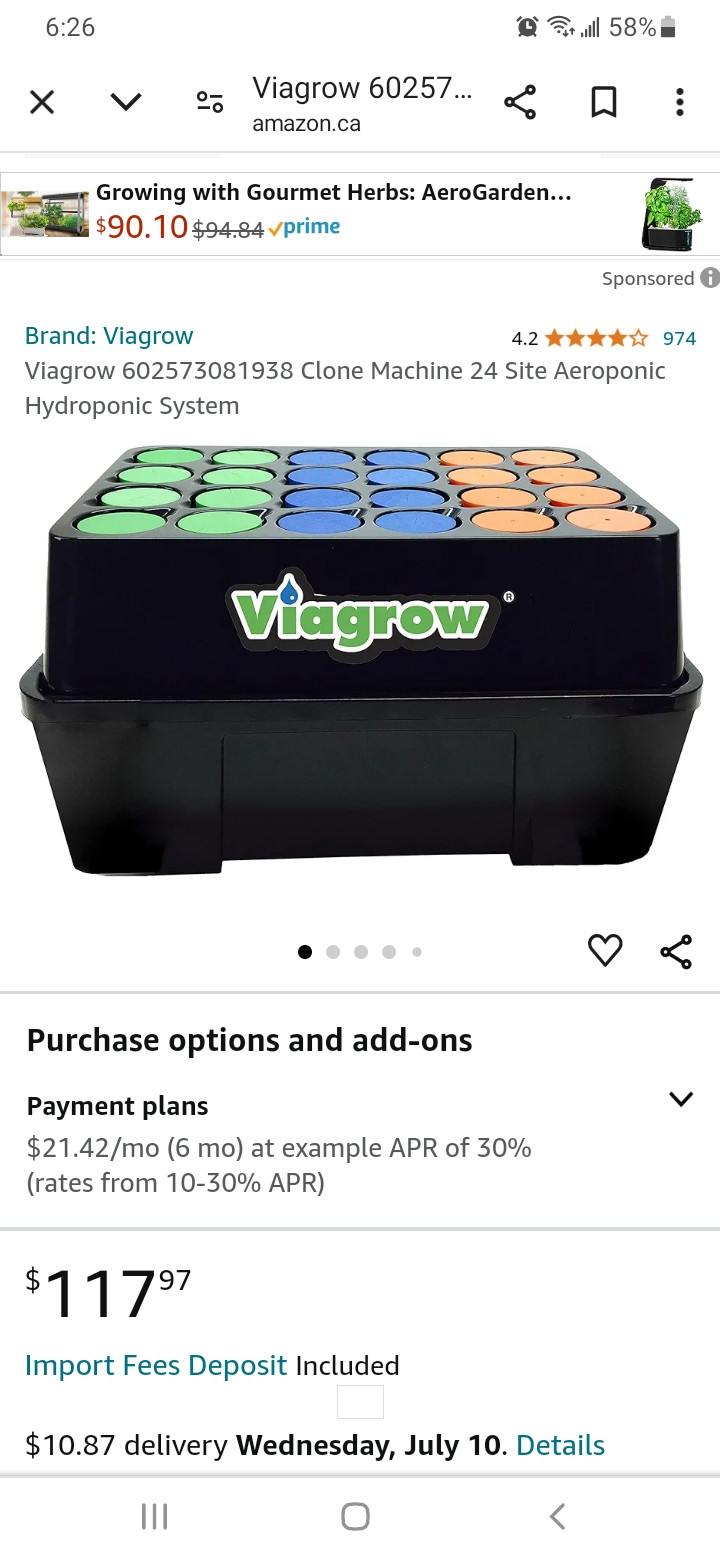Tap the Sponsored info icon
720x1560 pixels.
pyautogui.click(x=709, y=278)
